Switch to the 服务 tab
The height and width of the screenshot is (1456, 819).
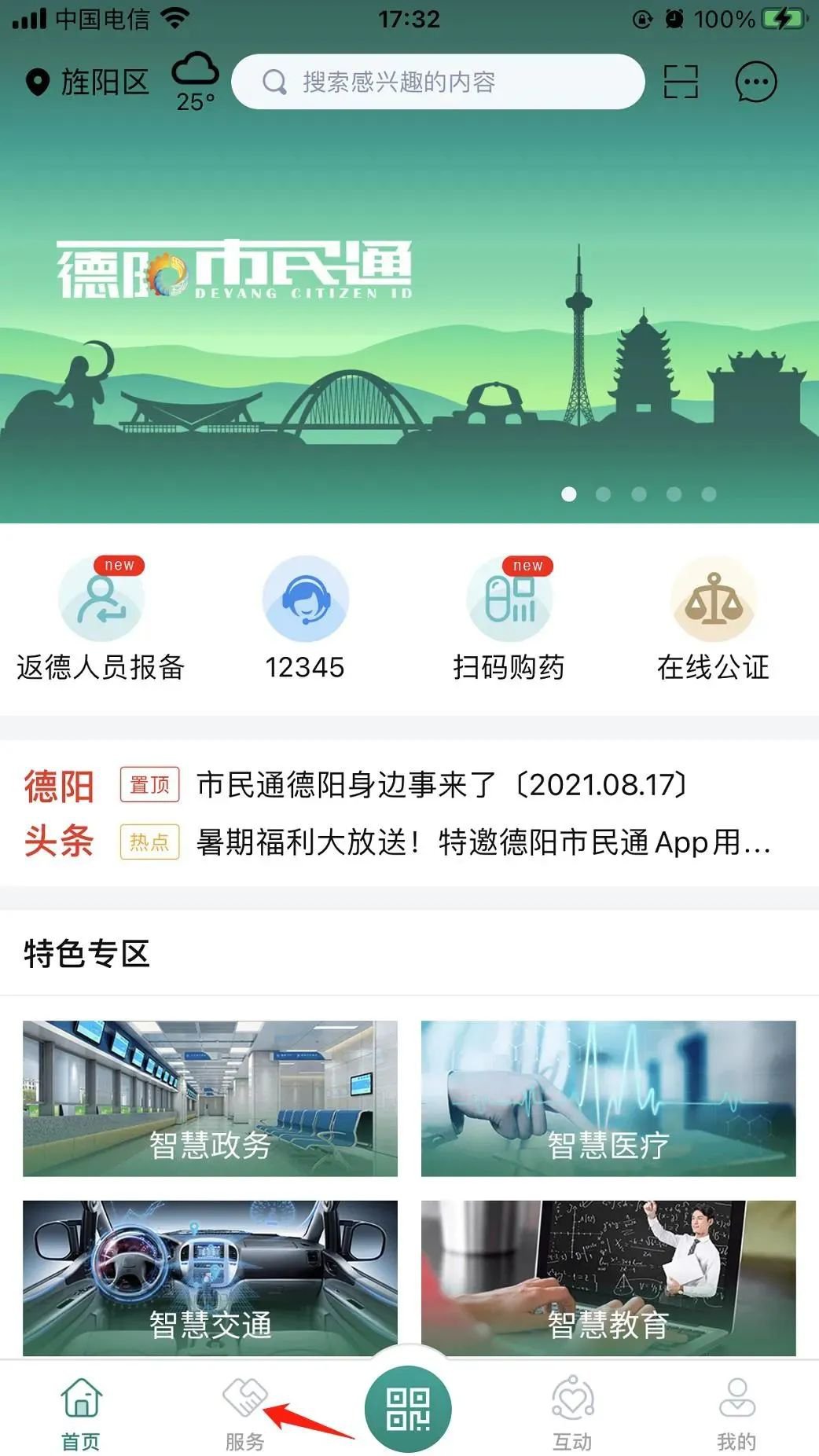tap(244, 1413)
